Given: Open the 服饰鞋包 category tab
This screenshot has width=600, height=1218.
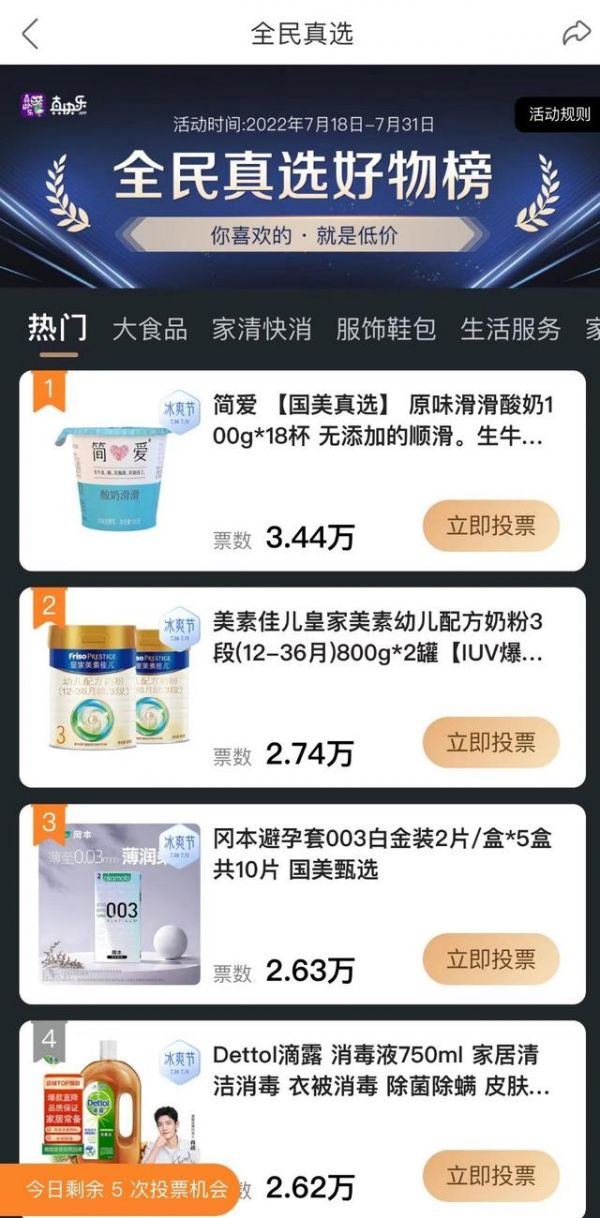Looking at the screenshot, I should pyautogui.click(x=385, y=329).
